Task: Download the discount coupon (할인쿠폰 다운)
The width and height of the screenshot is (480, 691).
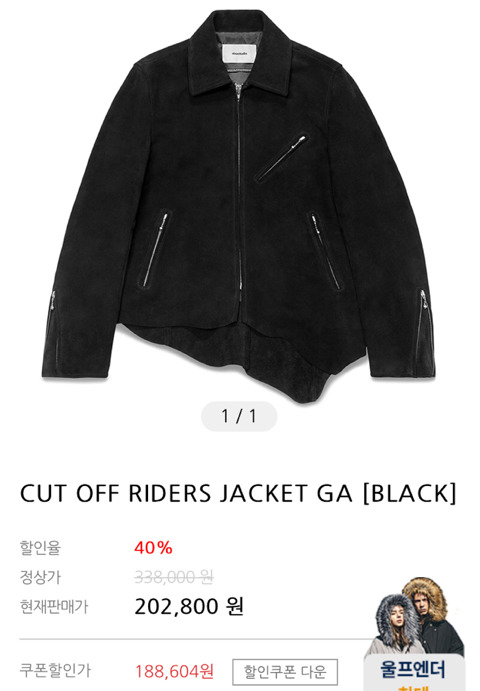Action: pyautogui.click(x=285, y=672)
